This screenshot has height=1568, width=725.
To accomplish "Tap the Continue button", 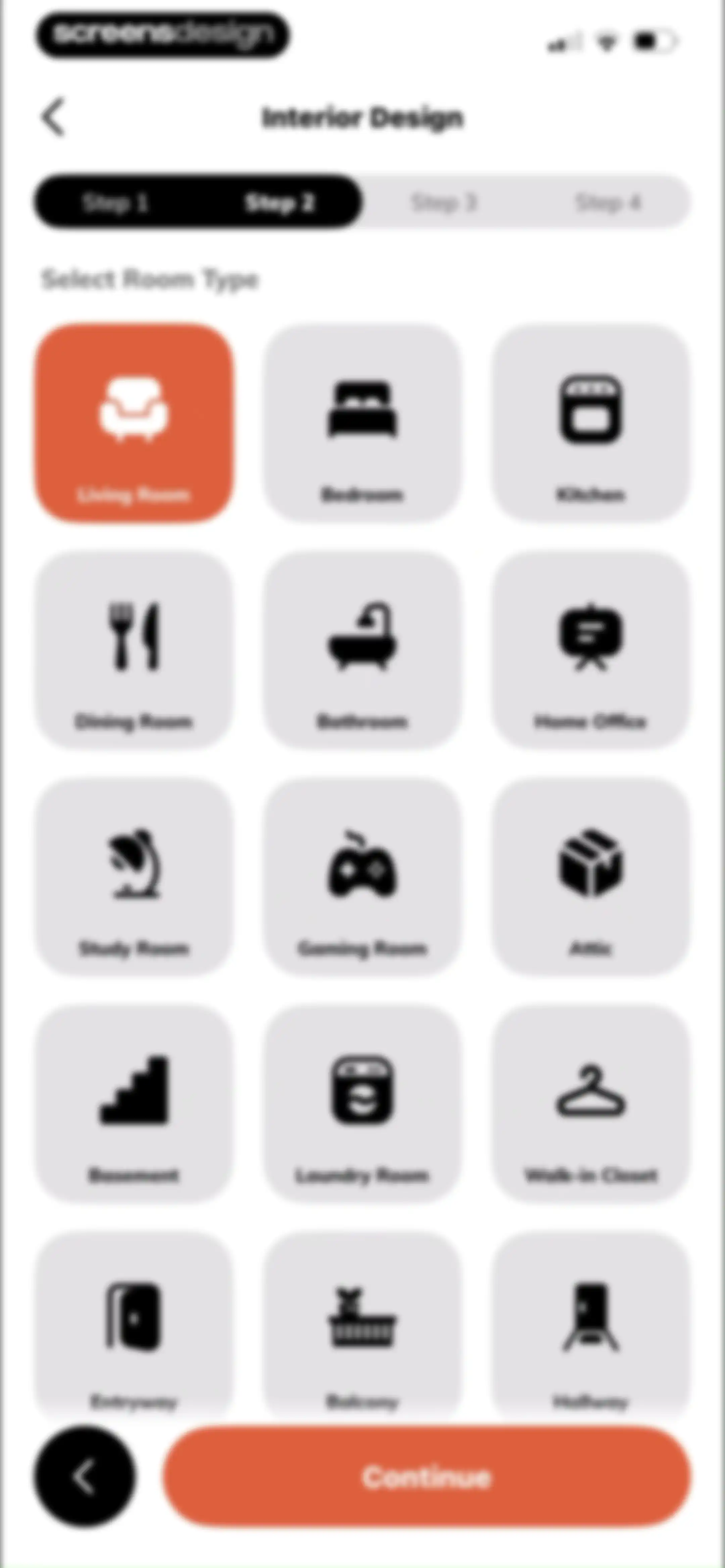I will pyautogui.click(x=427, y=1477).
